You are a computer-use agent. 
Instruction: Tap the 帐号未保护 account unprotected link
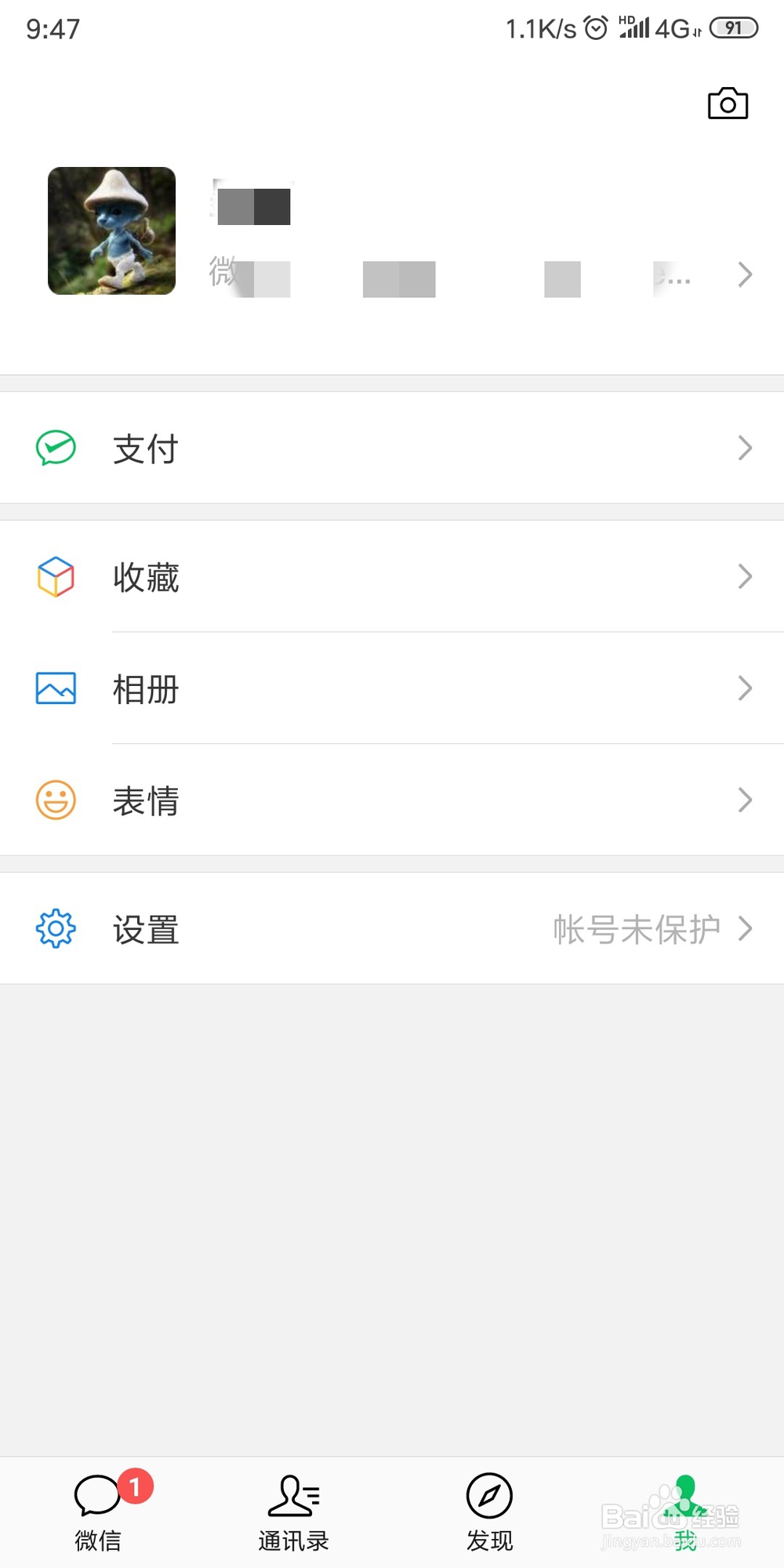coord(637,928)
